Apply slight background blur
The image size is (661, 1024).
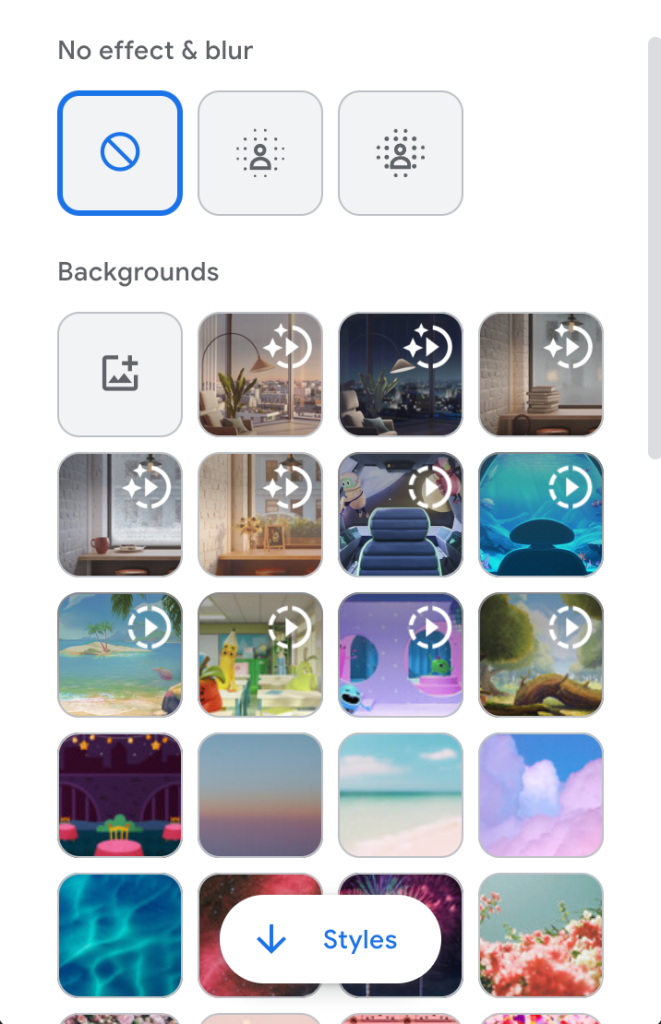click(x=260, y=153)
